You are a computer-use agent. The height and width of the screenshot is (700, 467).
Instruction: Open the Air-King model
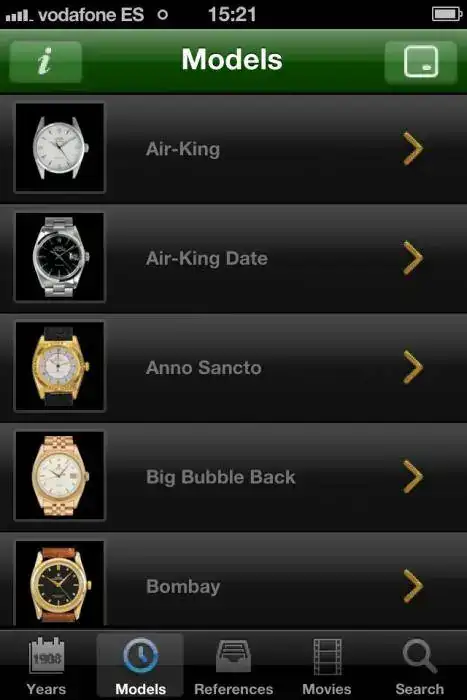coord(234,149)
